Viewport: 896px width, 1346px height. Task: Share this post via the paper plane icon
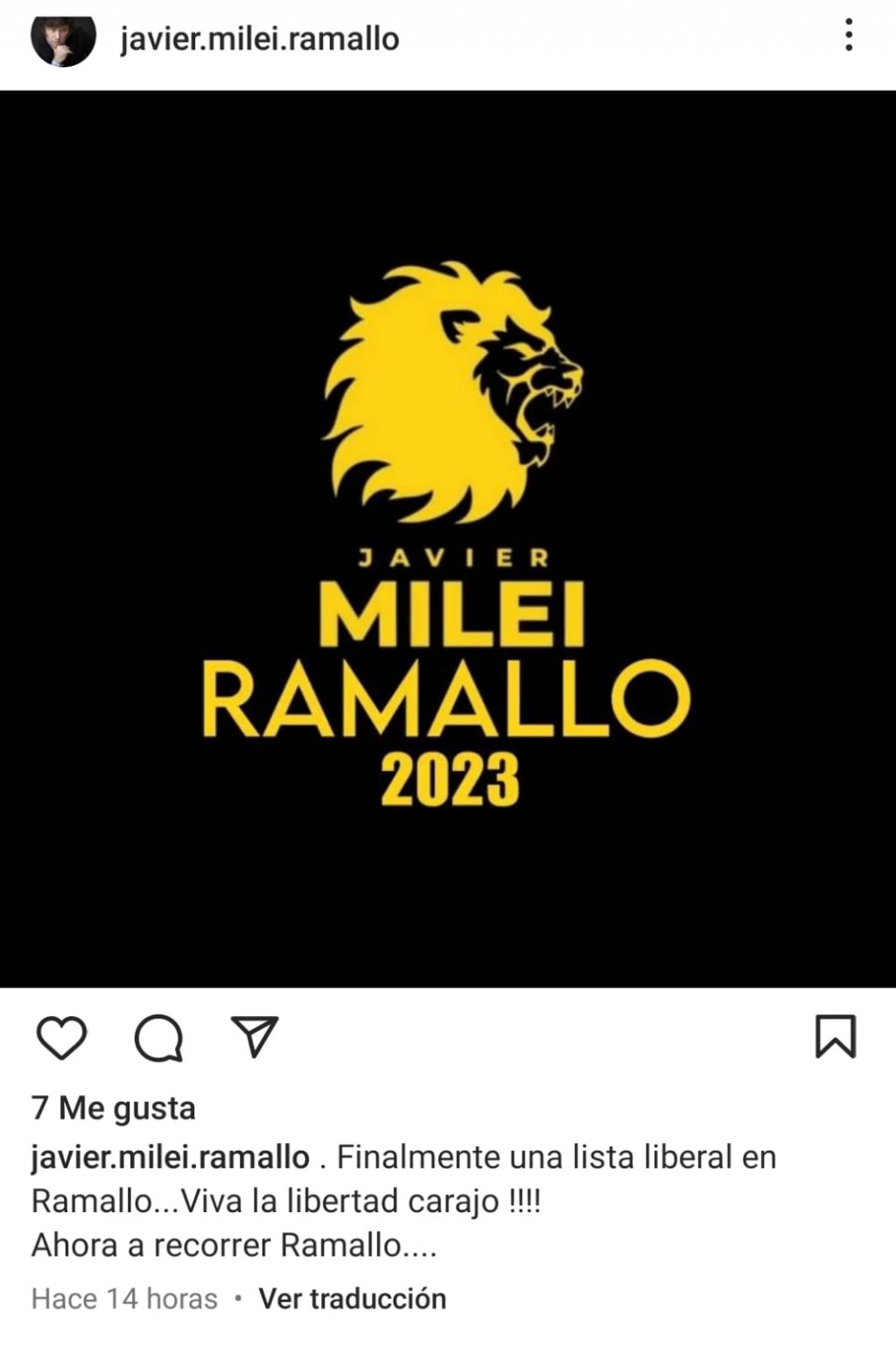(255, 1036)
